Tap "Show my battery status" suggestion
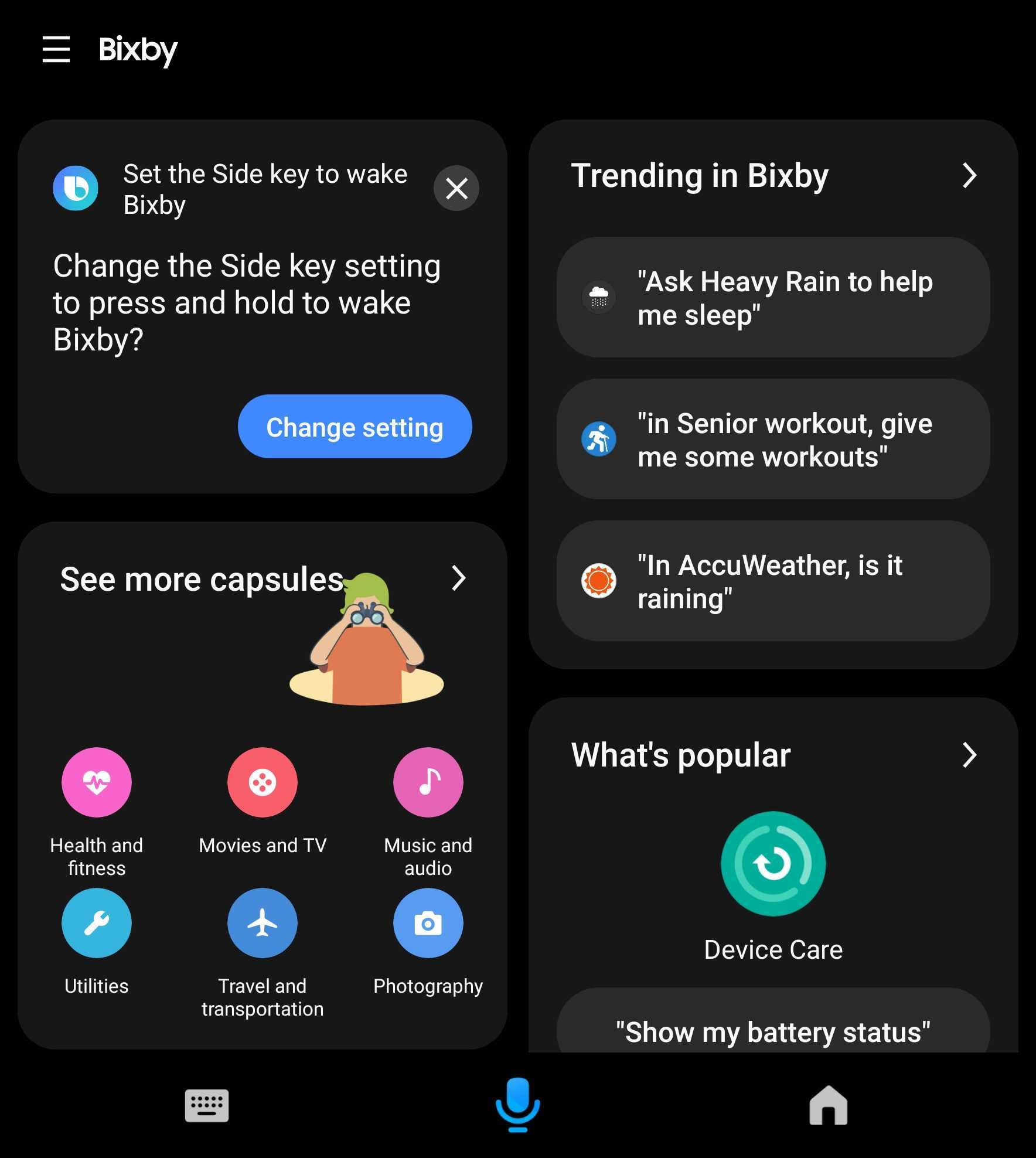 (772, 1031)
